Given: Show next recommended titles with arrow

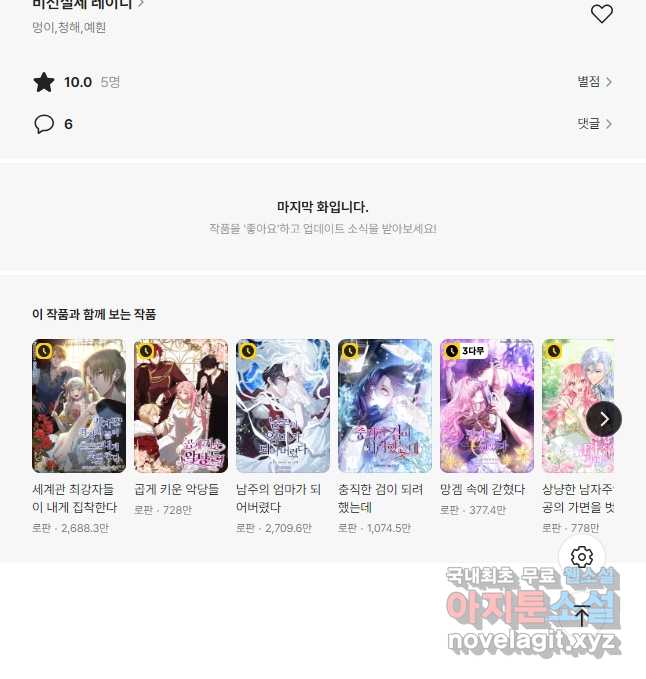Looking at the screenshot, I should 603,418.
